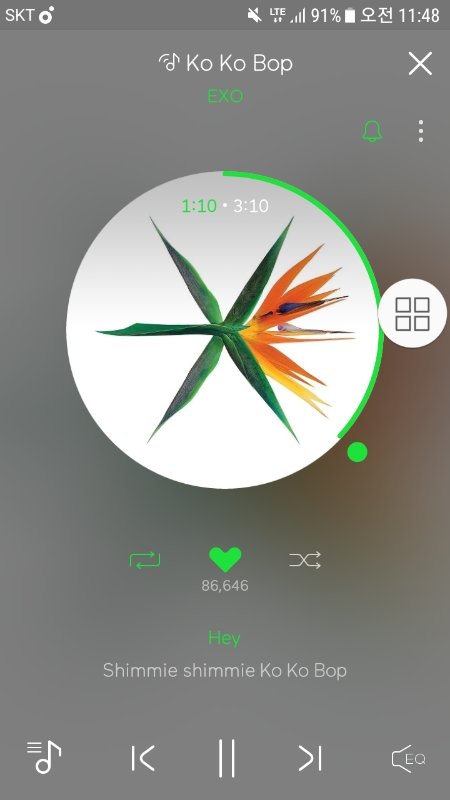Screen dimensions: 450x800
Task: Open the green notification bell
Action: click(x=372, y=131)
